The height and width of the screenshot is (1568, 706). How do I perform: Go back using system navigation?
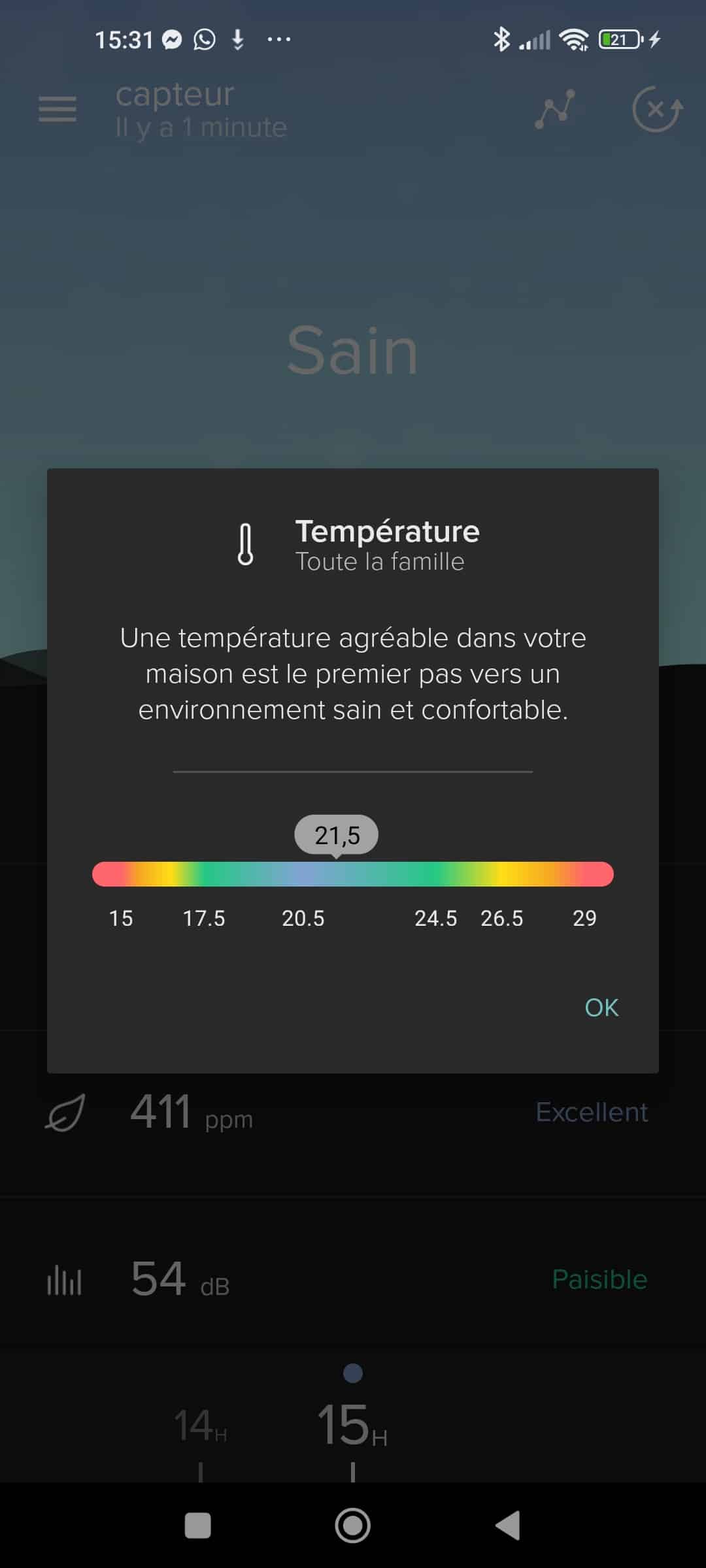click(x=508, y=1526)
